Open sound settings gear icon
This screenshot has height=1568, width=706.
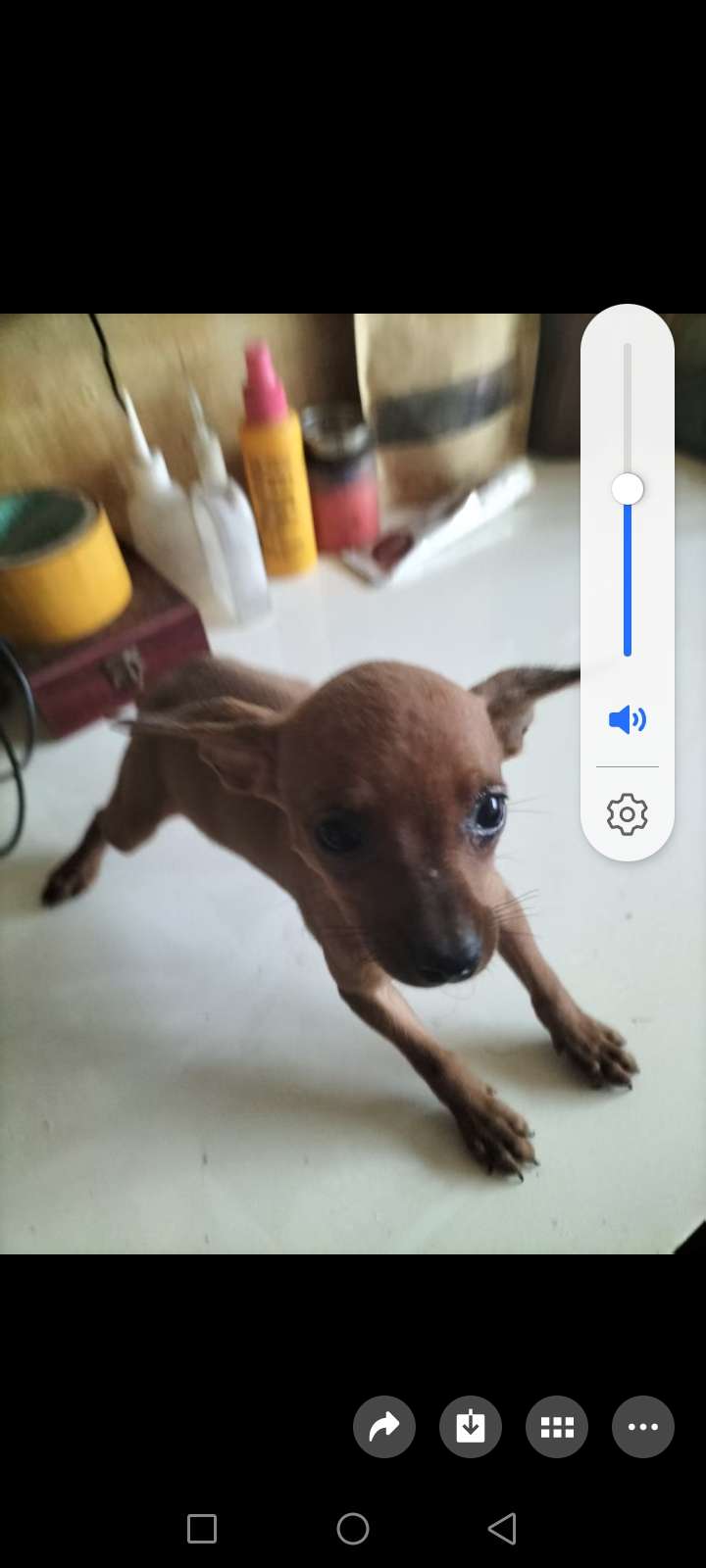click(x=628, y=814)
